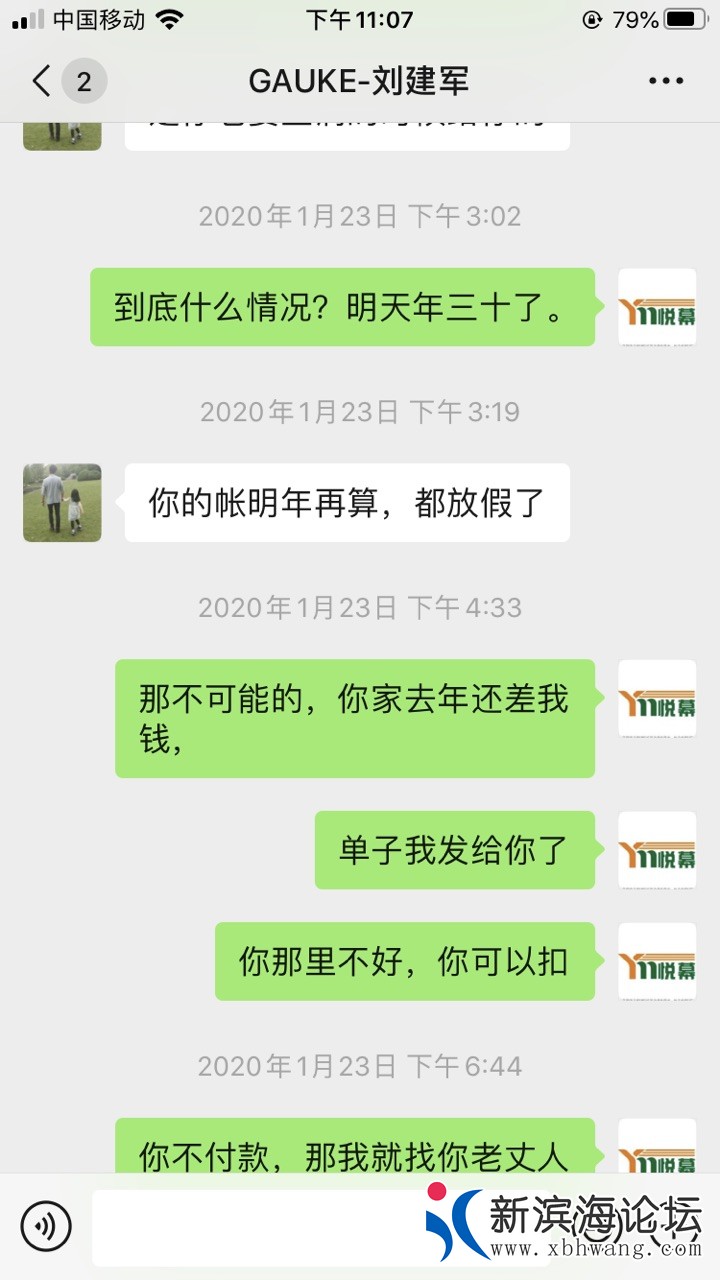This screenshot has height=1280, width=720.
Task: Tap the time 下午11:07 in the status bar
Action: click(360, 17)
